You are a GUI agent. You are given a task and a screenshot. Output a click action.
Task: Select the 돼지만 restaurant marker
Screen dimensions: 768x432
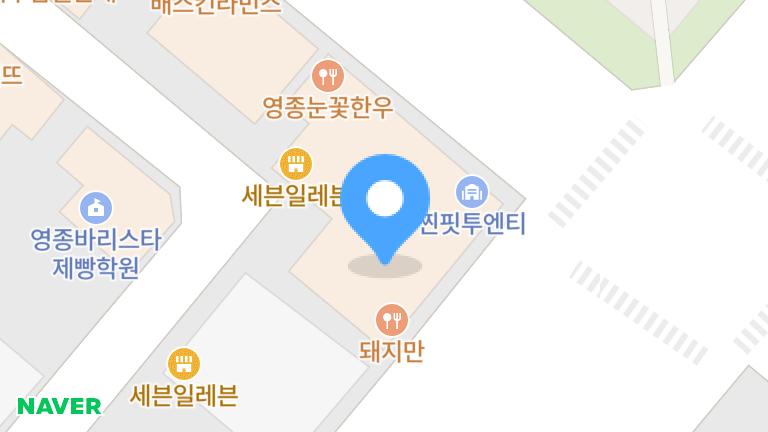pyautogui.click(x=392, y=319)
